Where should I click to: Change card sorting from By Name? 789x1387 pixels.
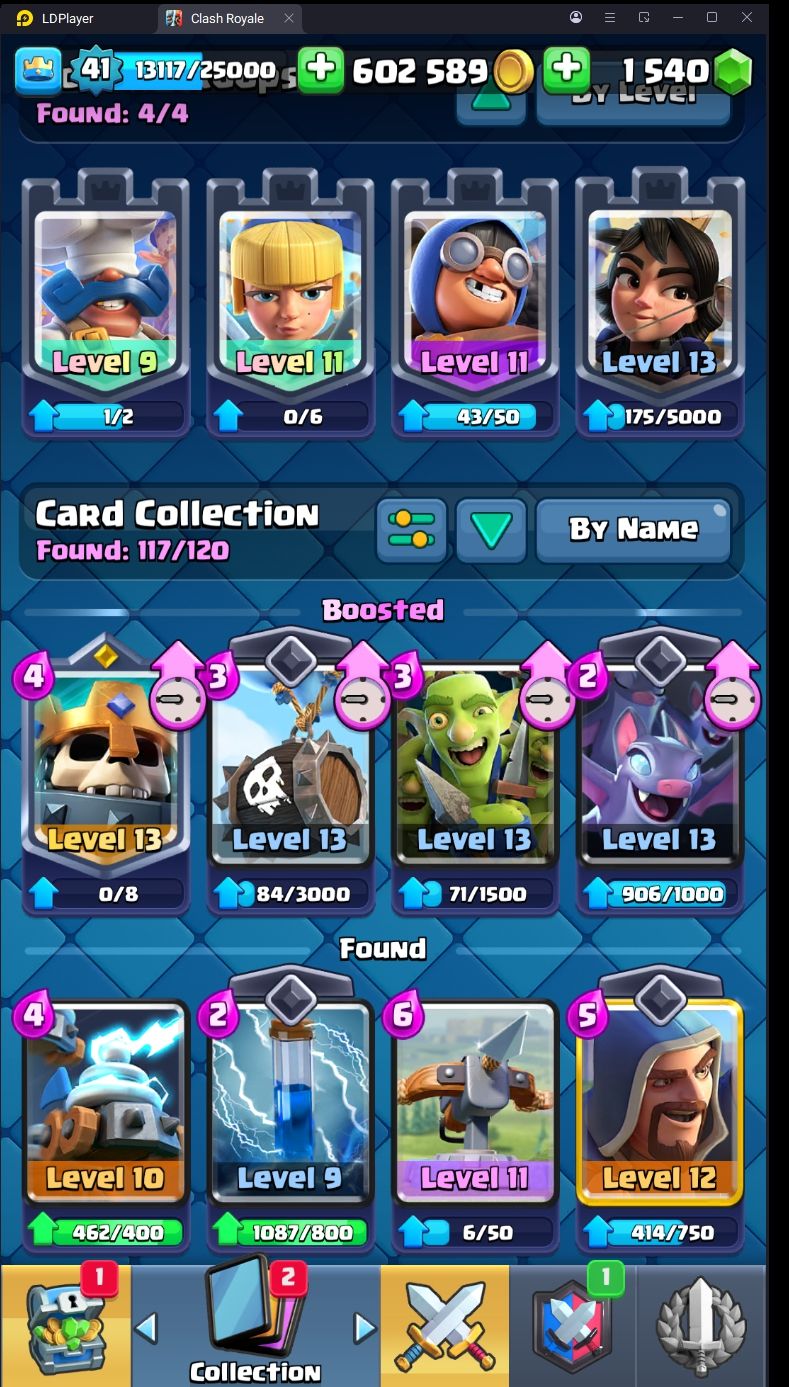pyautogui.click(x=633, y=529)
